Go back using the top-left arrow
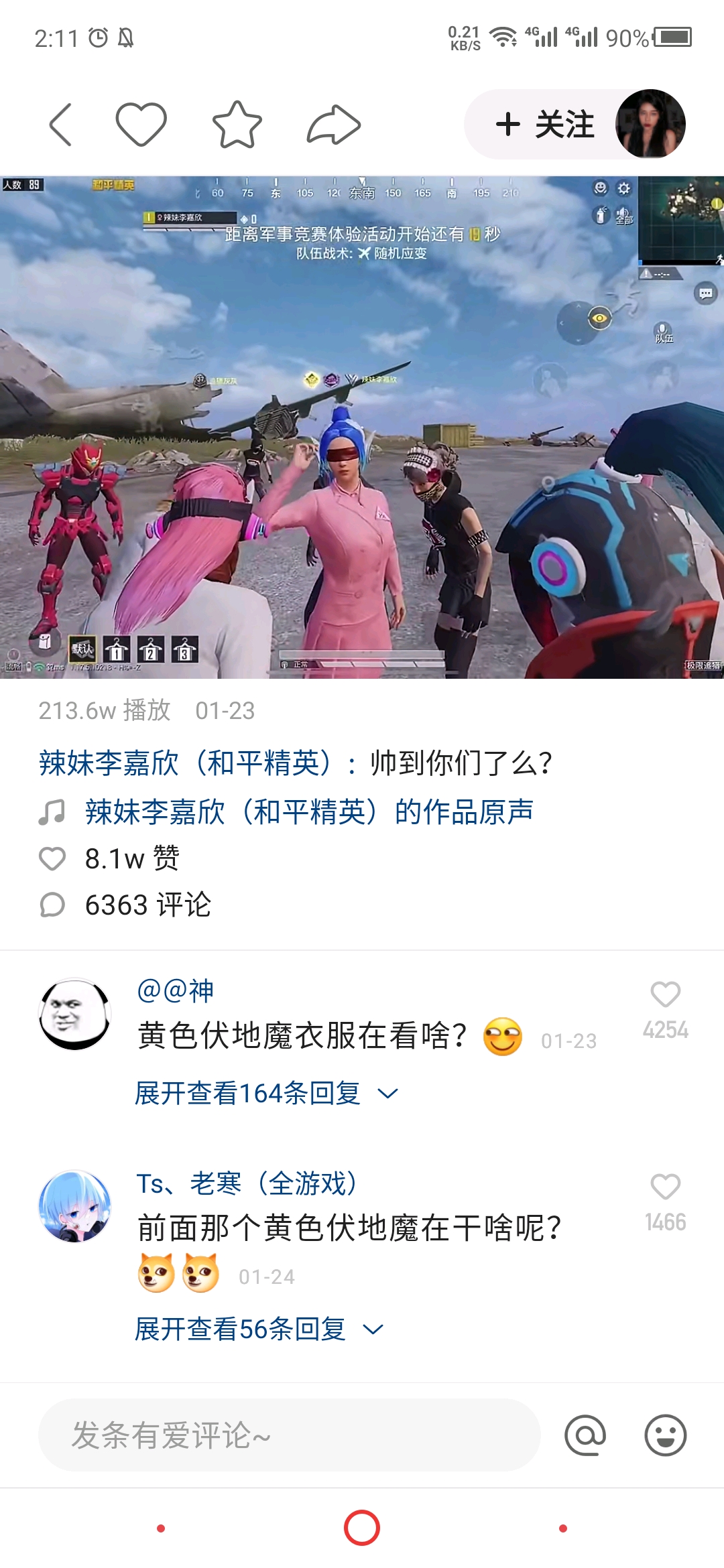 coord(60,125)
